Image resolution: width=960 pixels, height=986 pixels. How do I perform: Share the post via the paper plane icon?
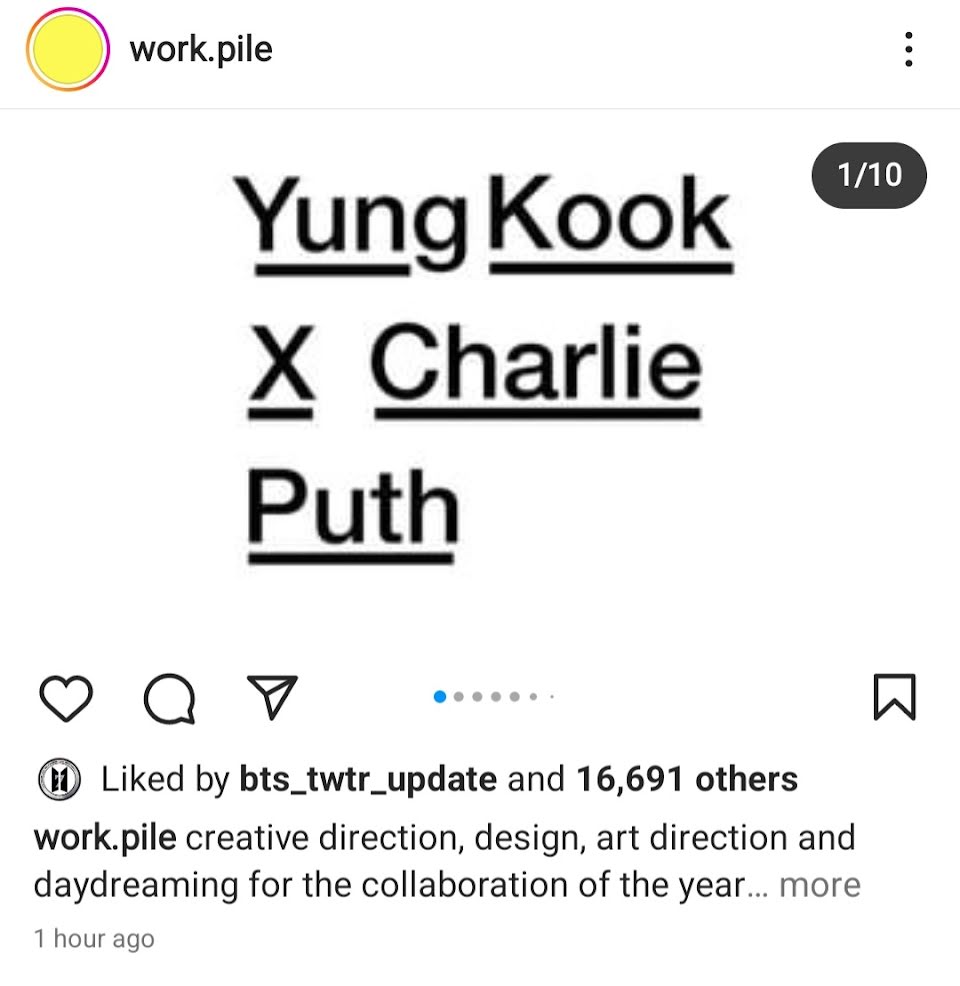272,697
